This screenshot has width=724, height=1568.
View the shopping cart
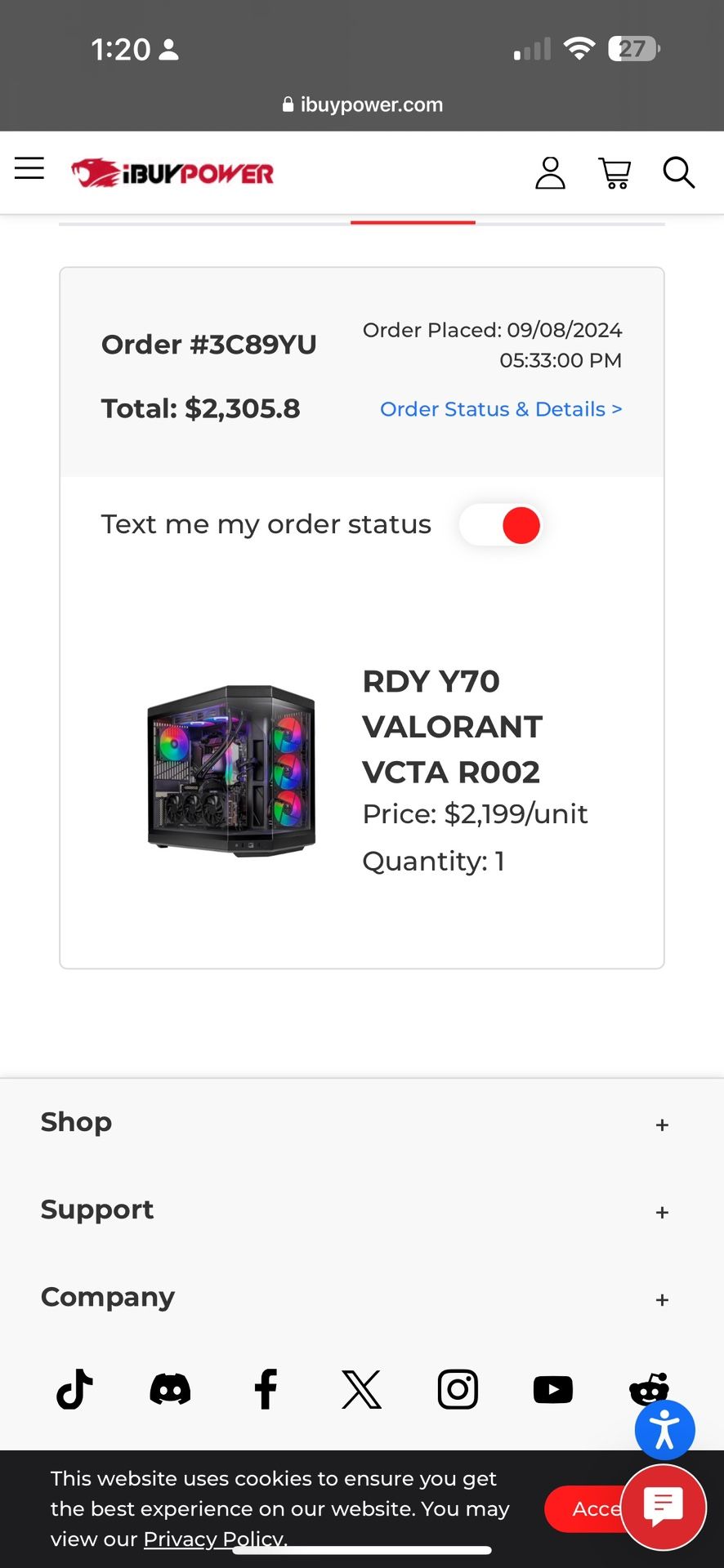[615, 173]
